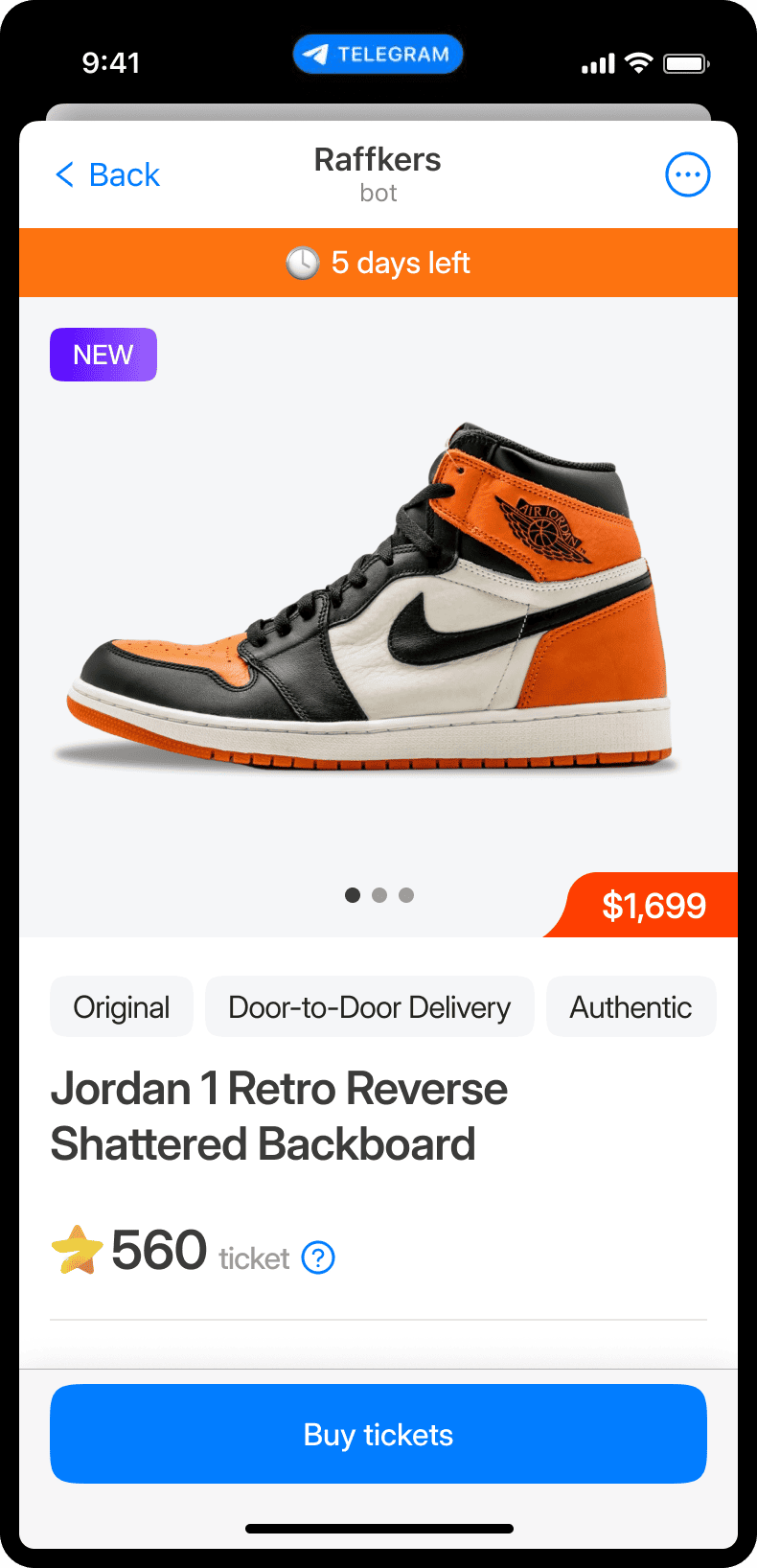757x1568 pixels.
Task: Tap the image carousel page dots
Action: tap(379, 895)
